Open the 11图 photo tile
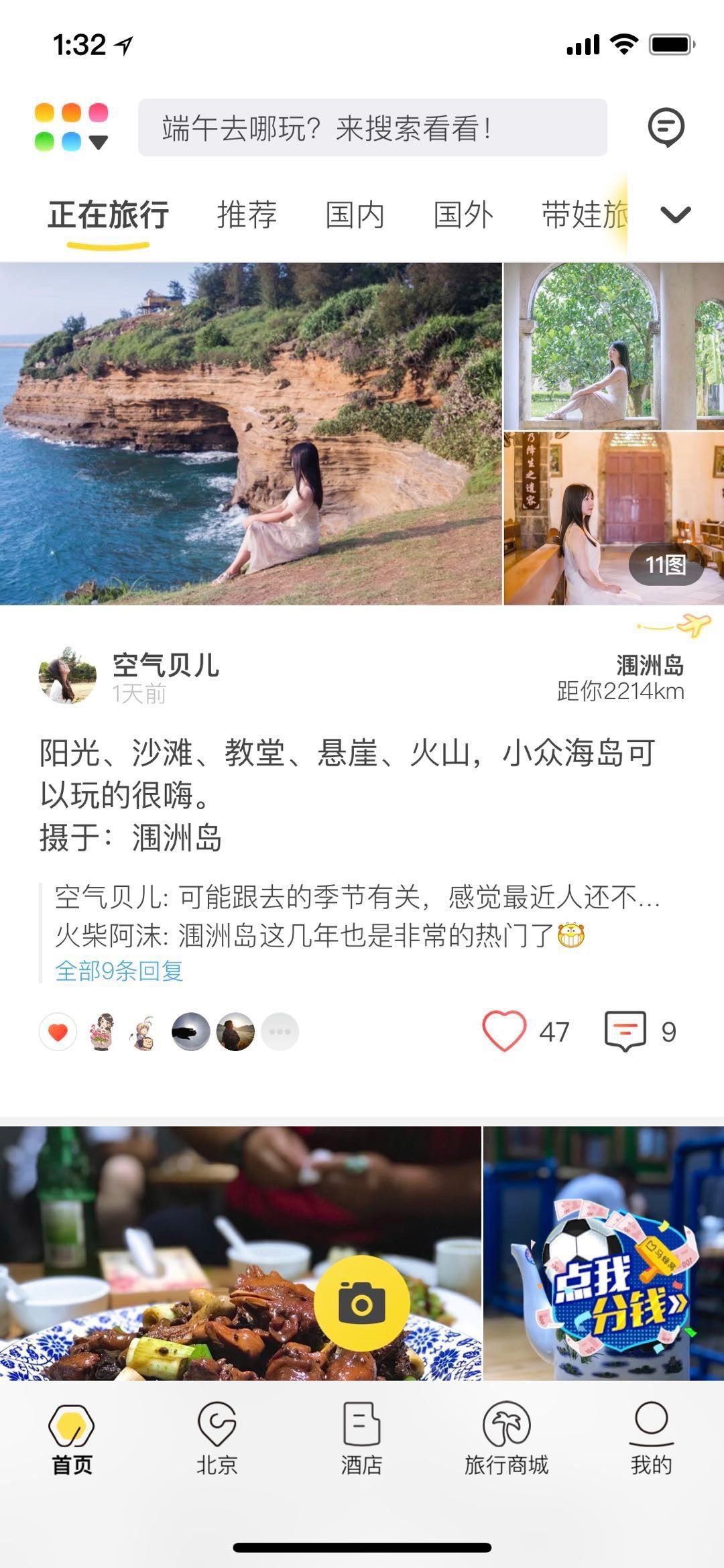Screen dimensions: 724x1568 coord(614,519)
